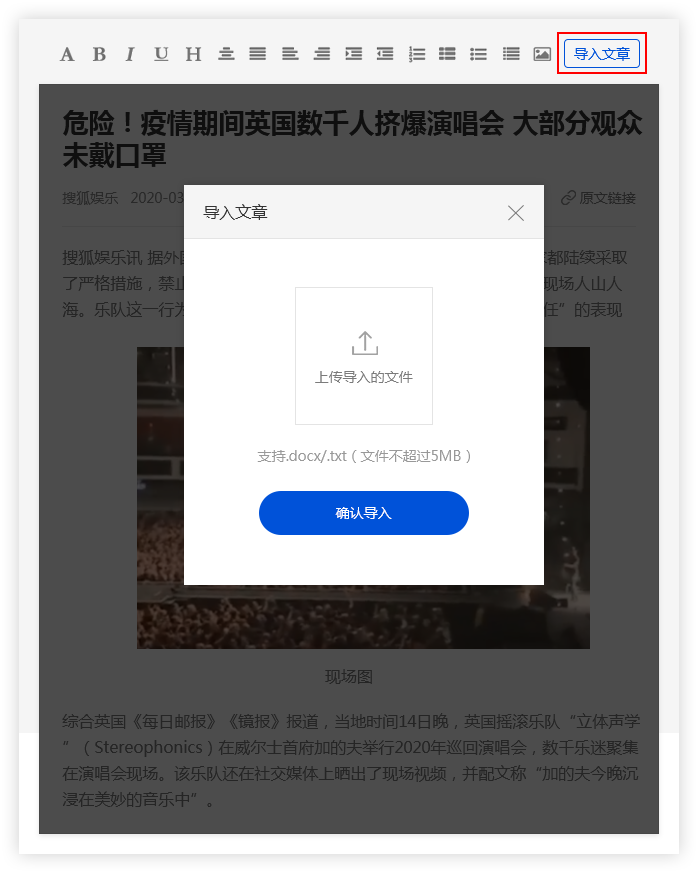Close the 导入文章 dialog

tap(516, 212)
